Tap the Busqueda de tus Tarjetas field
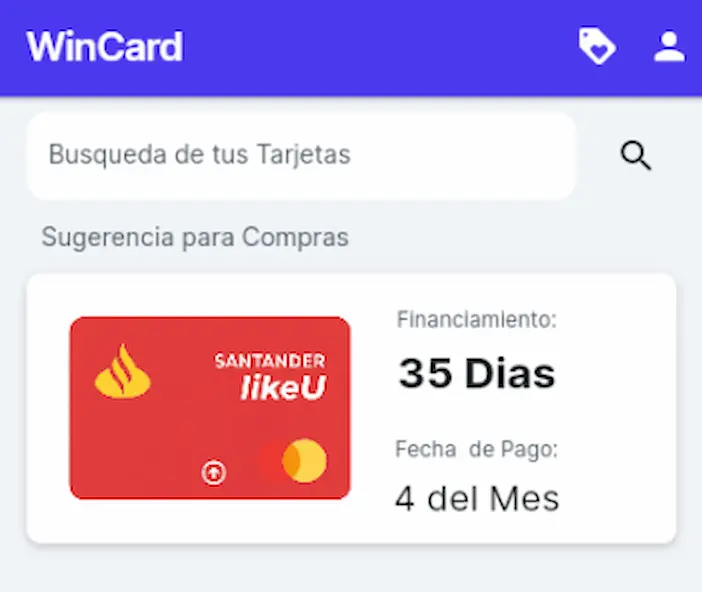This screenshot has width=702, height=592. tap(300, 155)
